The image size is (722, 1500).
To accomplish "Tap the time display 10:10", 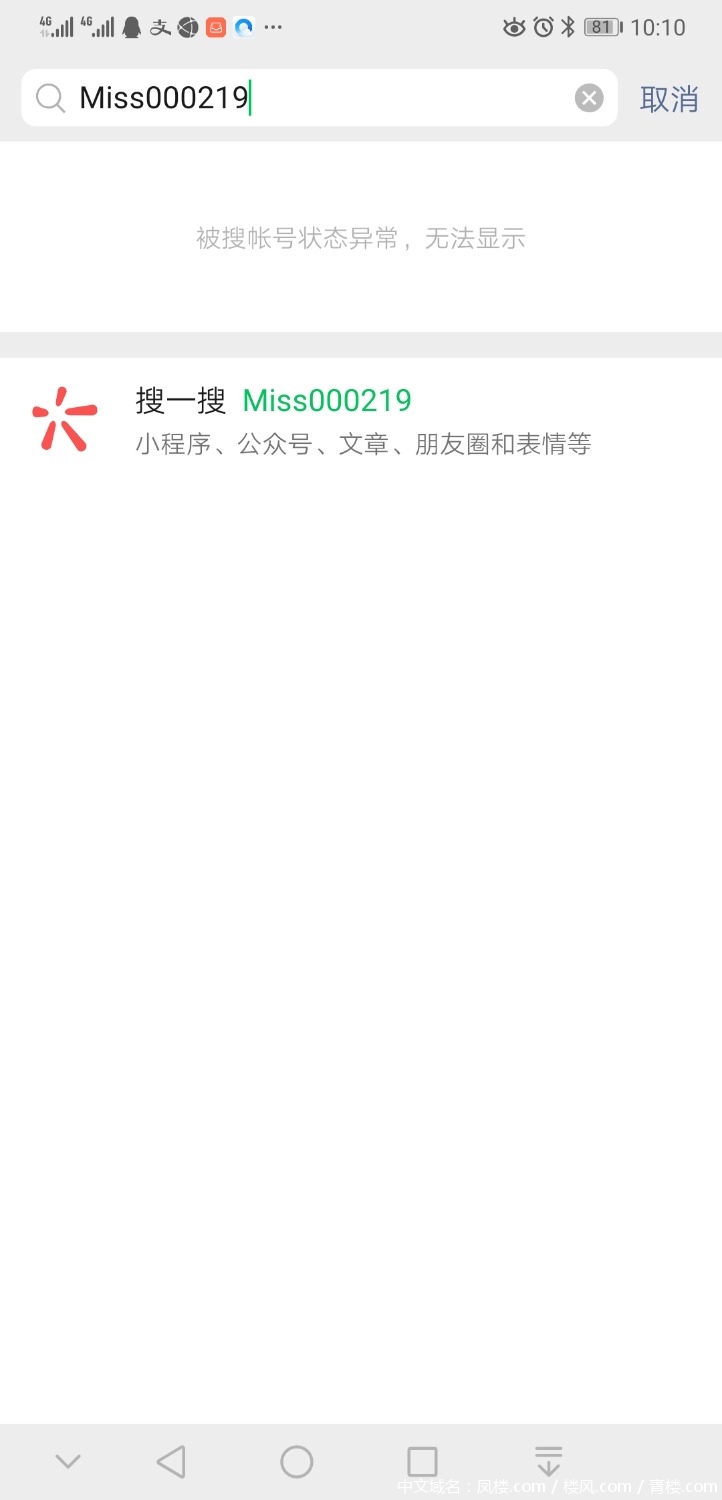I will (659, 27).
